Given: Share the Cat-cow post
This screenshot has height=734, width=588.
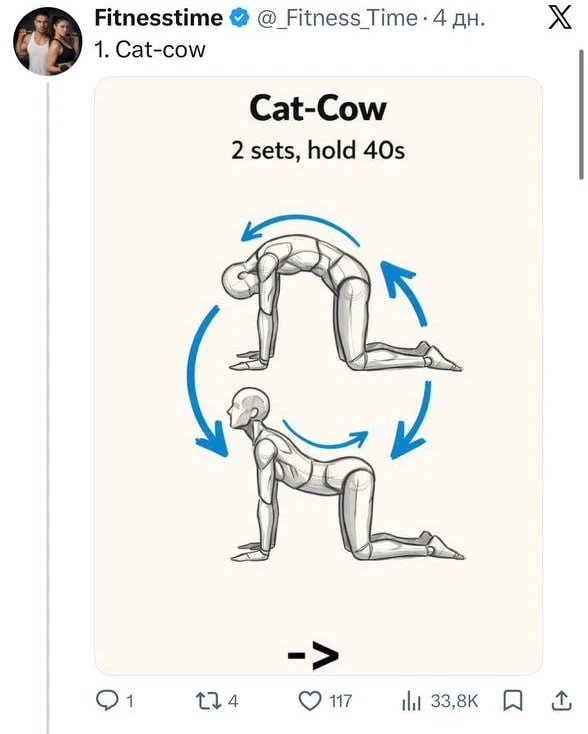Looking at the screenshot, I should tap(561, 701).
